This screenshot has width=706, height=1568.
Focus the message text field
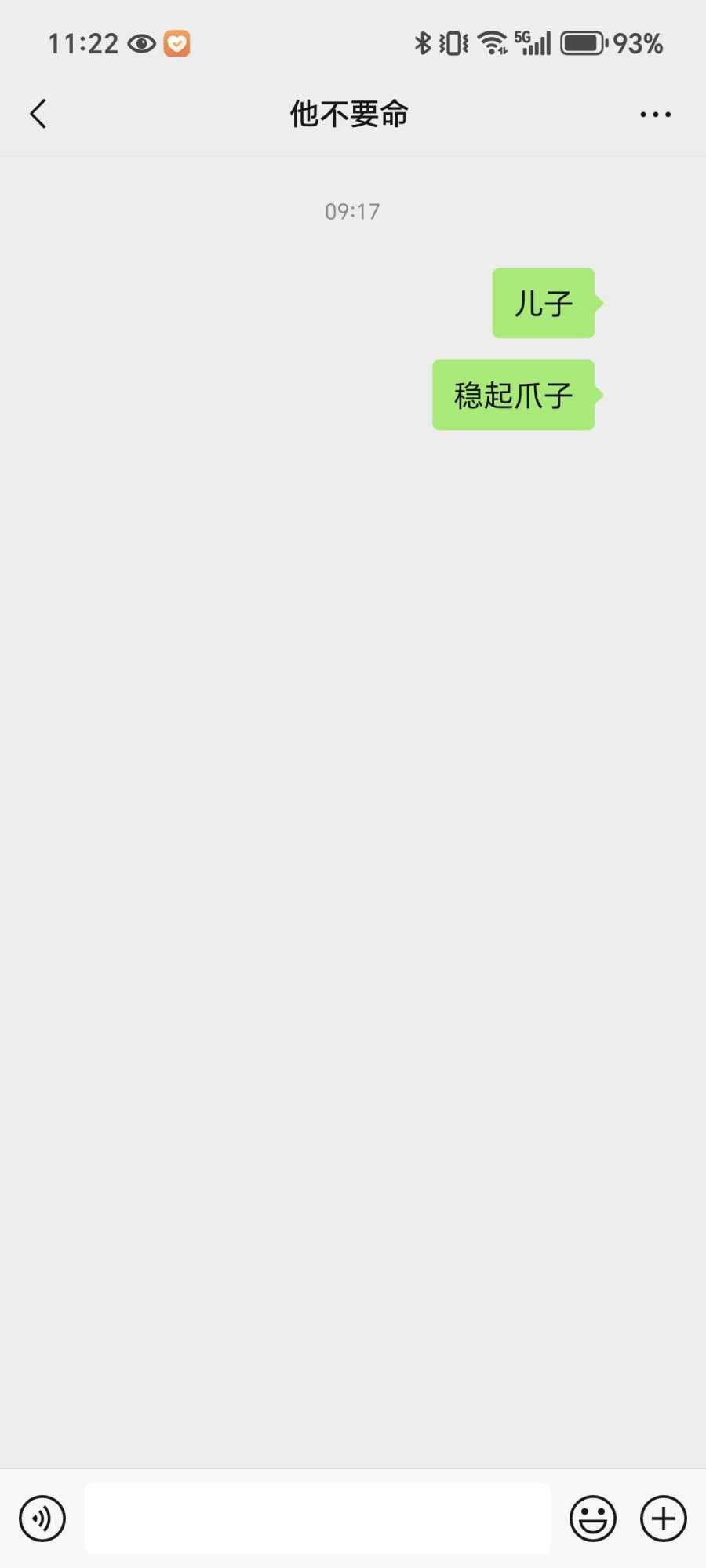317,1518
